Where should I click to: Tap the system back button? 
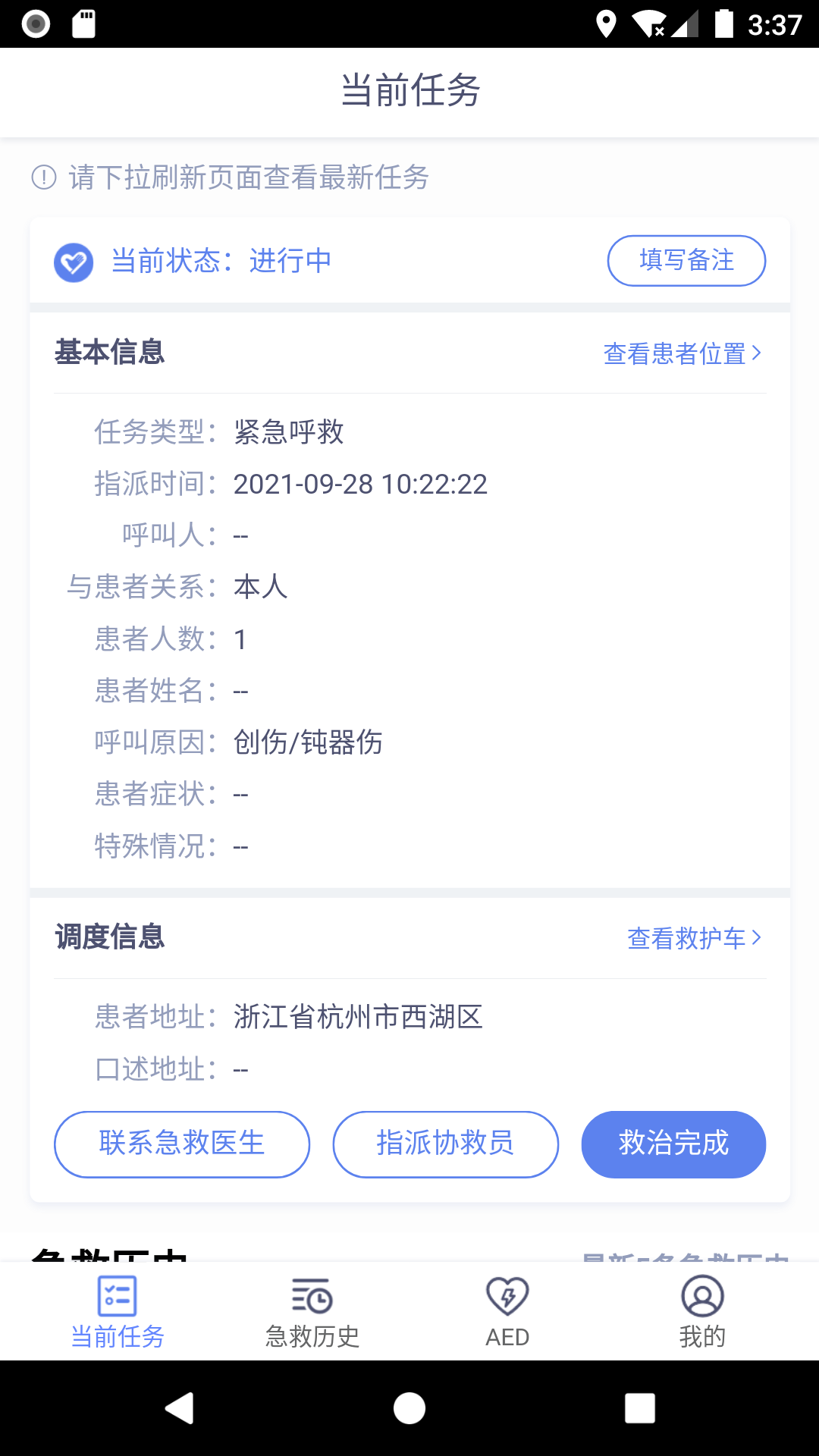coord(180,1408)
